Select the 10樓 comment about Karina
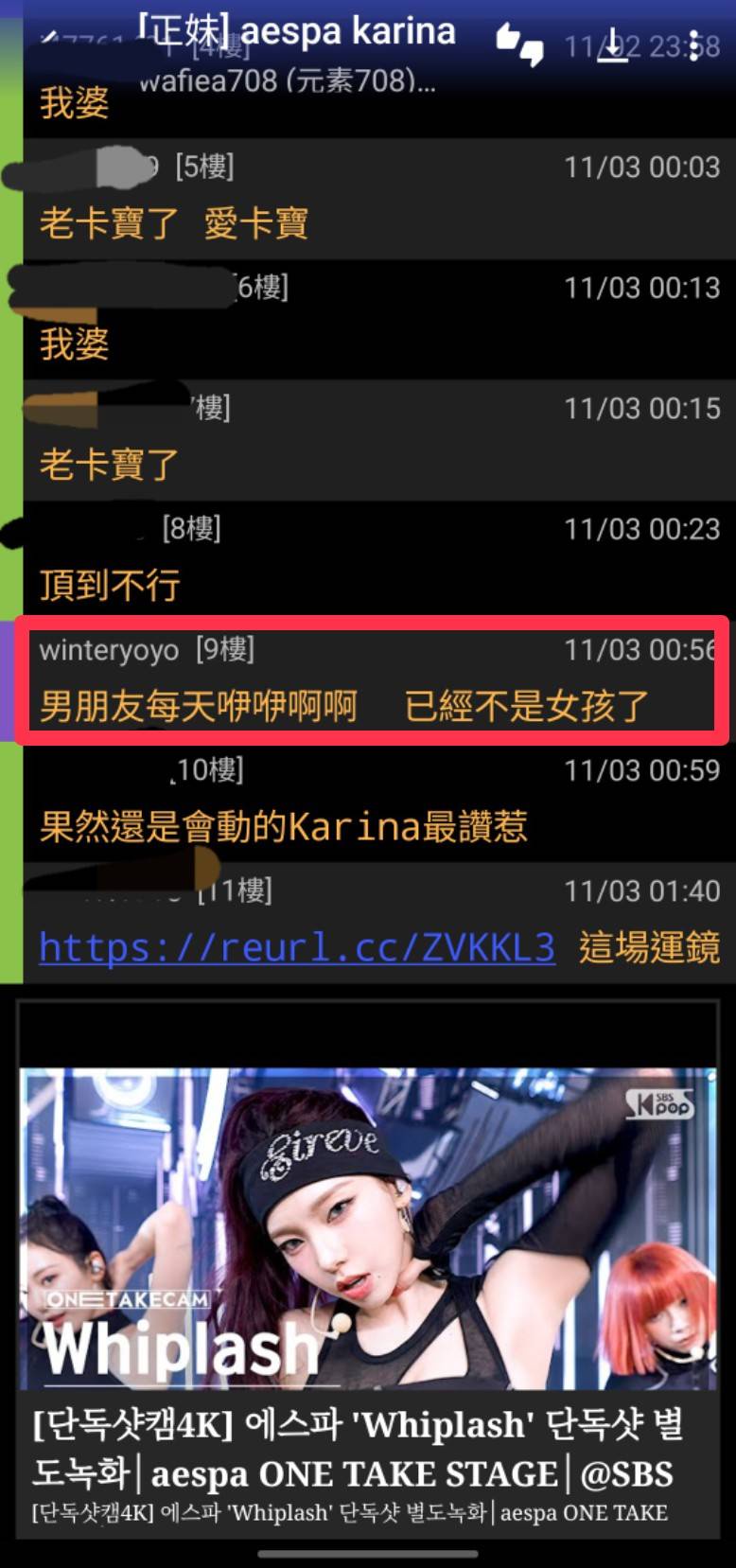 pyautogui.click(x=369, y=802)
